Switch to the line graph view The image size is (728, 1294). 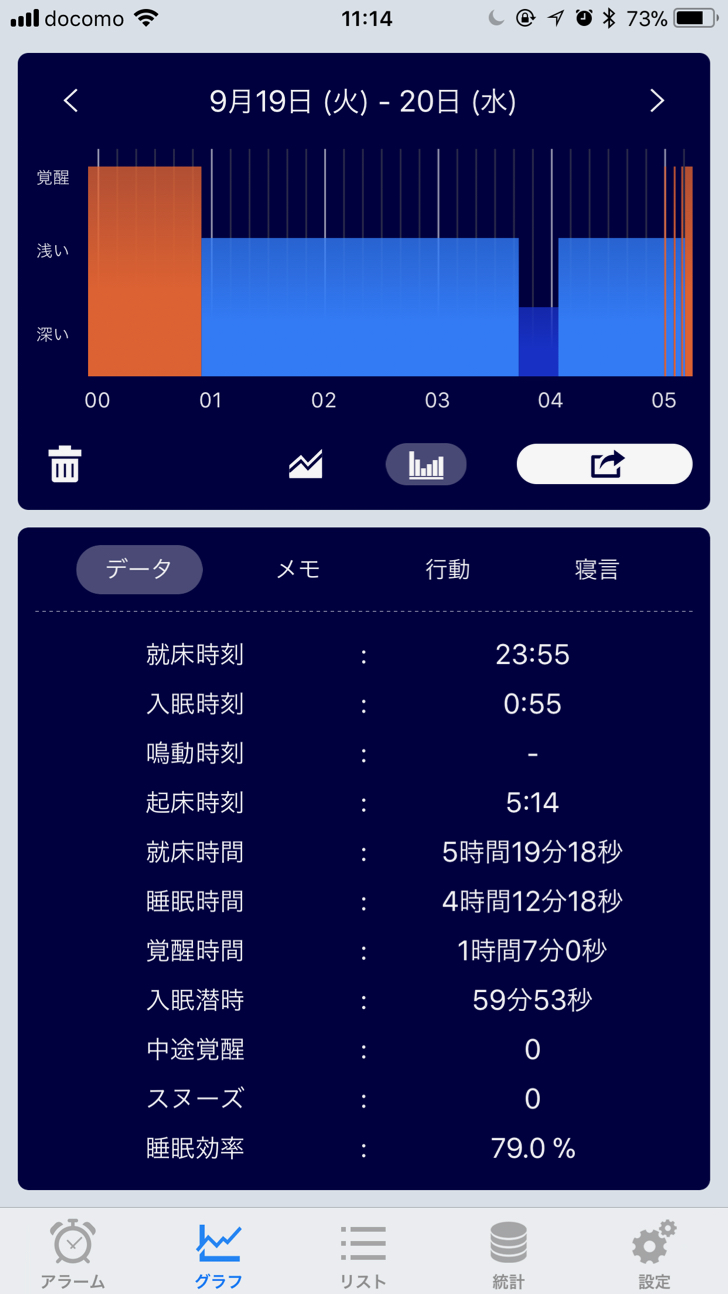[x=306, y=464]
